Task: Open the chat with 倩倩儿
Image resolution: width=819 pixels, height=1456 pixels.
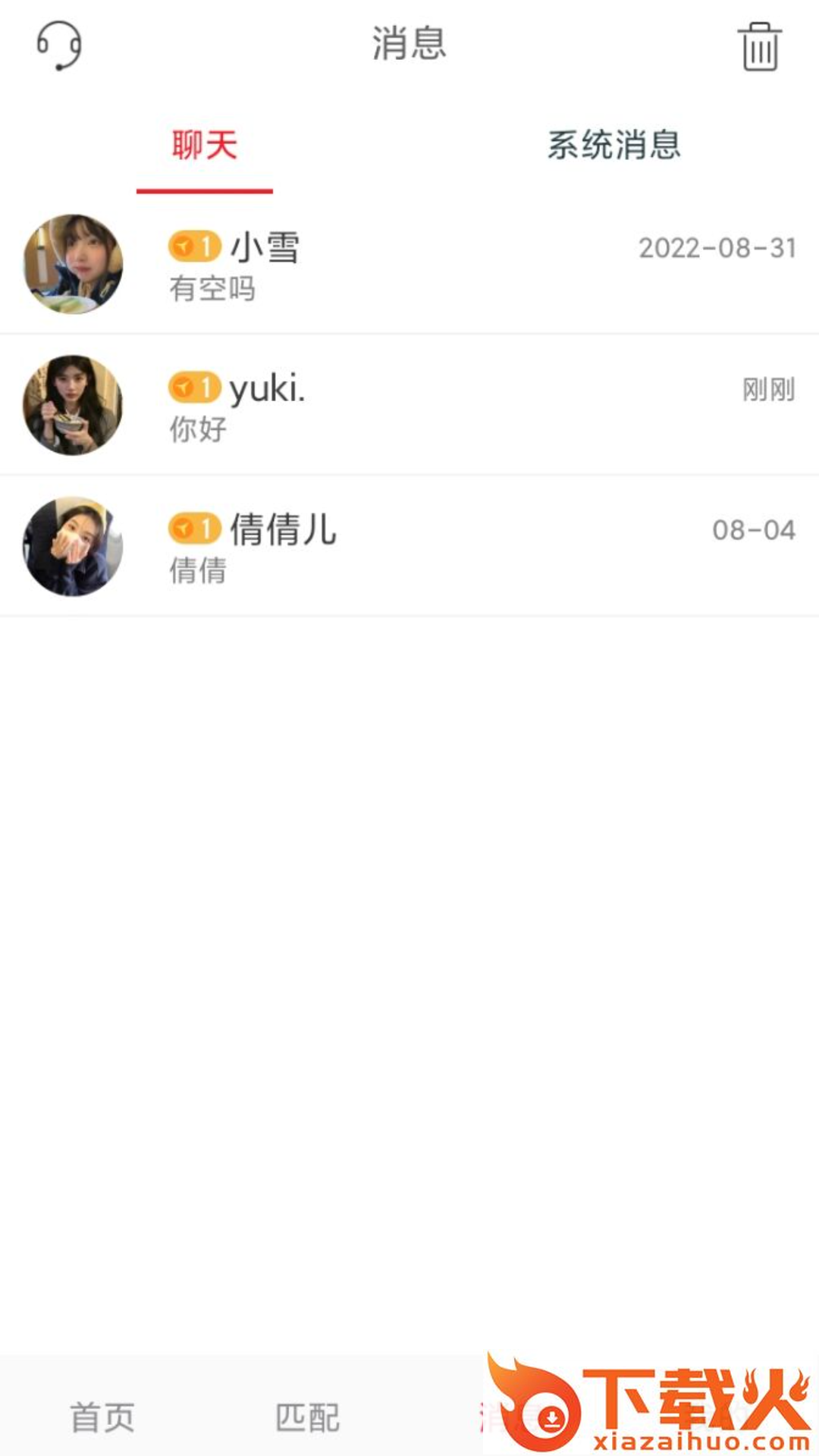Action: (x=409, y=546)
